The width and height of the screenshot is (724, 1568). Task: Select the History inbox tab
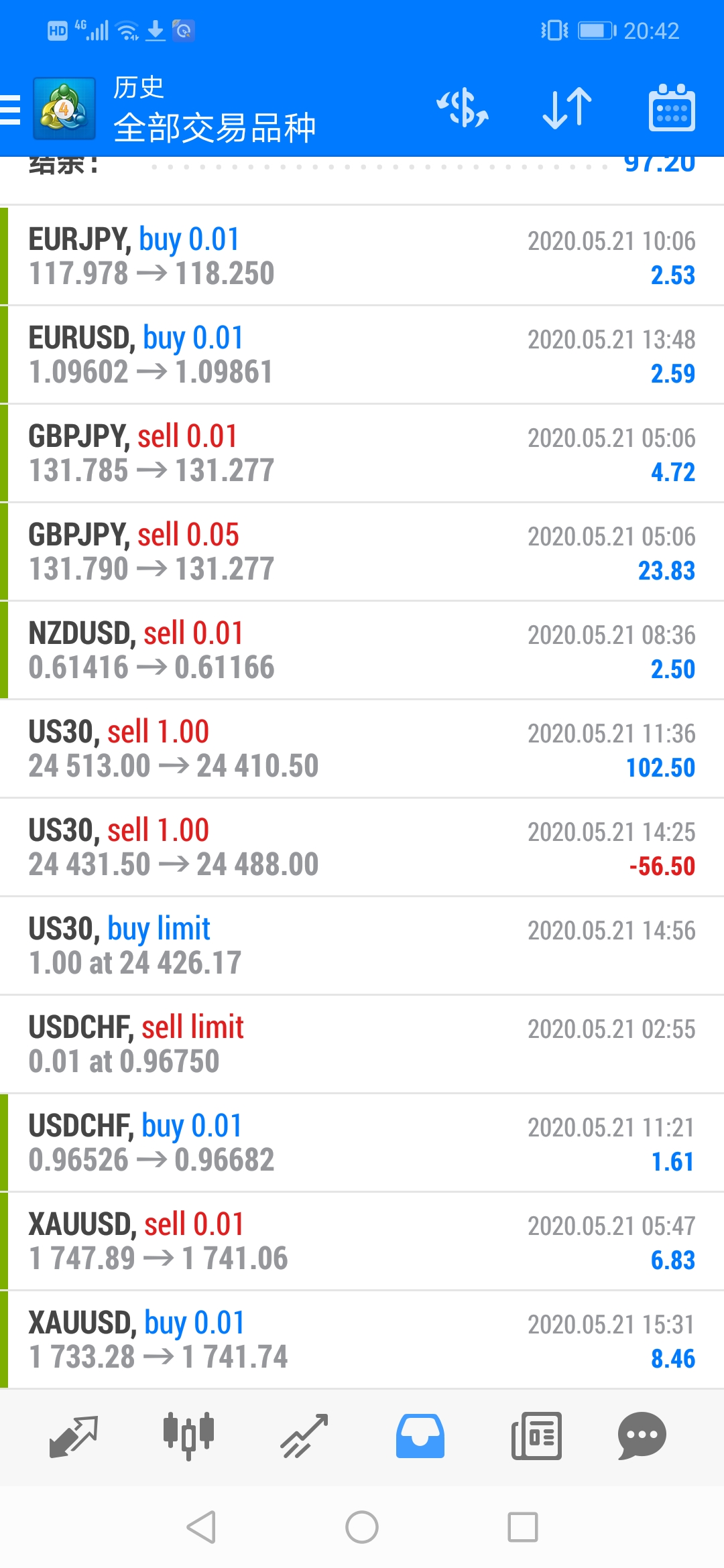coord(420,1436)
